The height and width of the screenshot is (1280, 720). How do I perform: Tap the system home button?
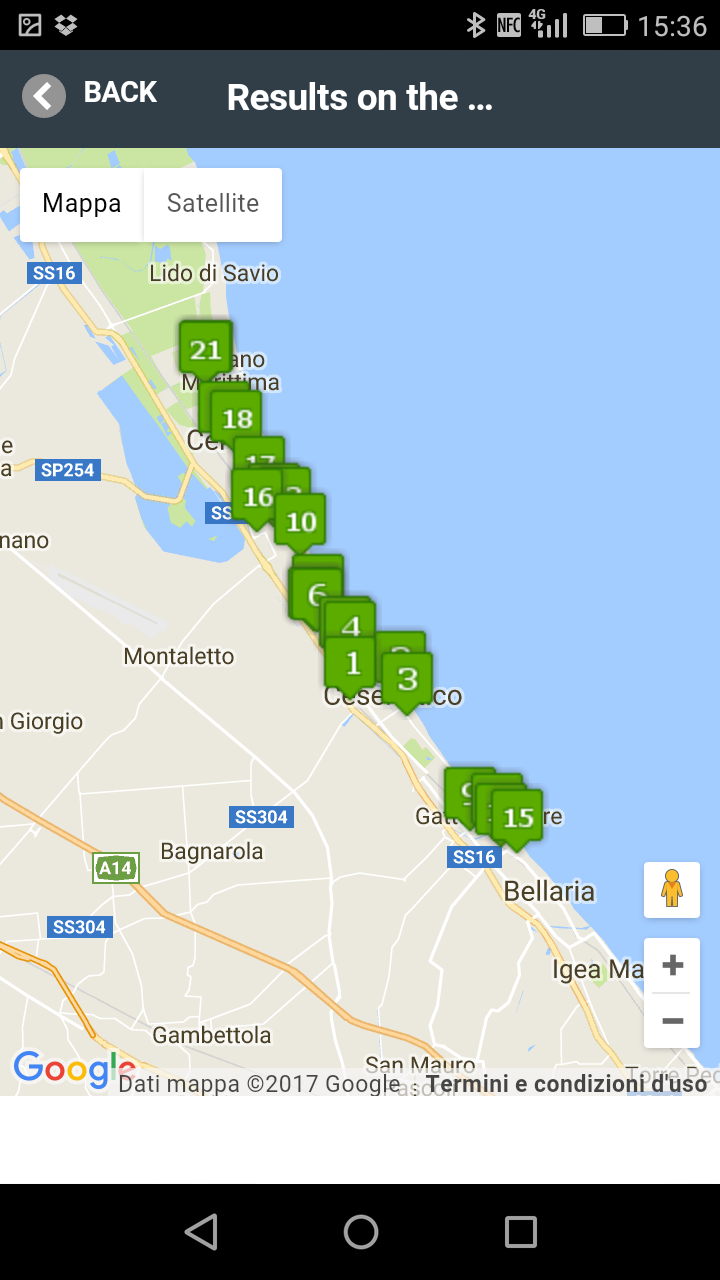pyautogui.click(x=360, y=1232)
